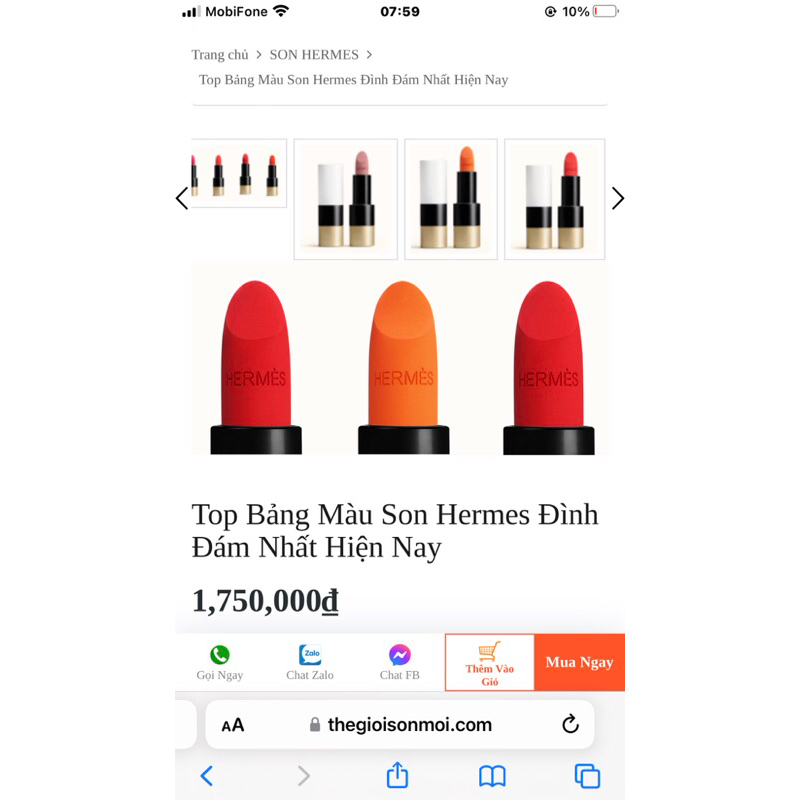Open the SON HERMES breadcrumb category
Viewport: 800px width, 800px height.
pyautogui.click(x=314, y=55)
